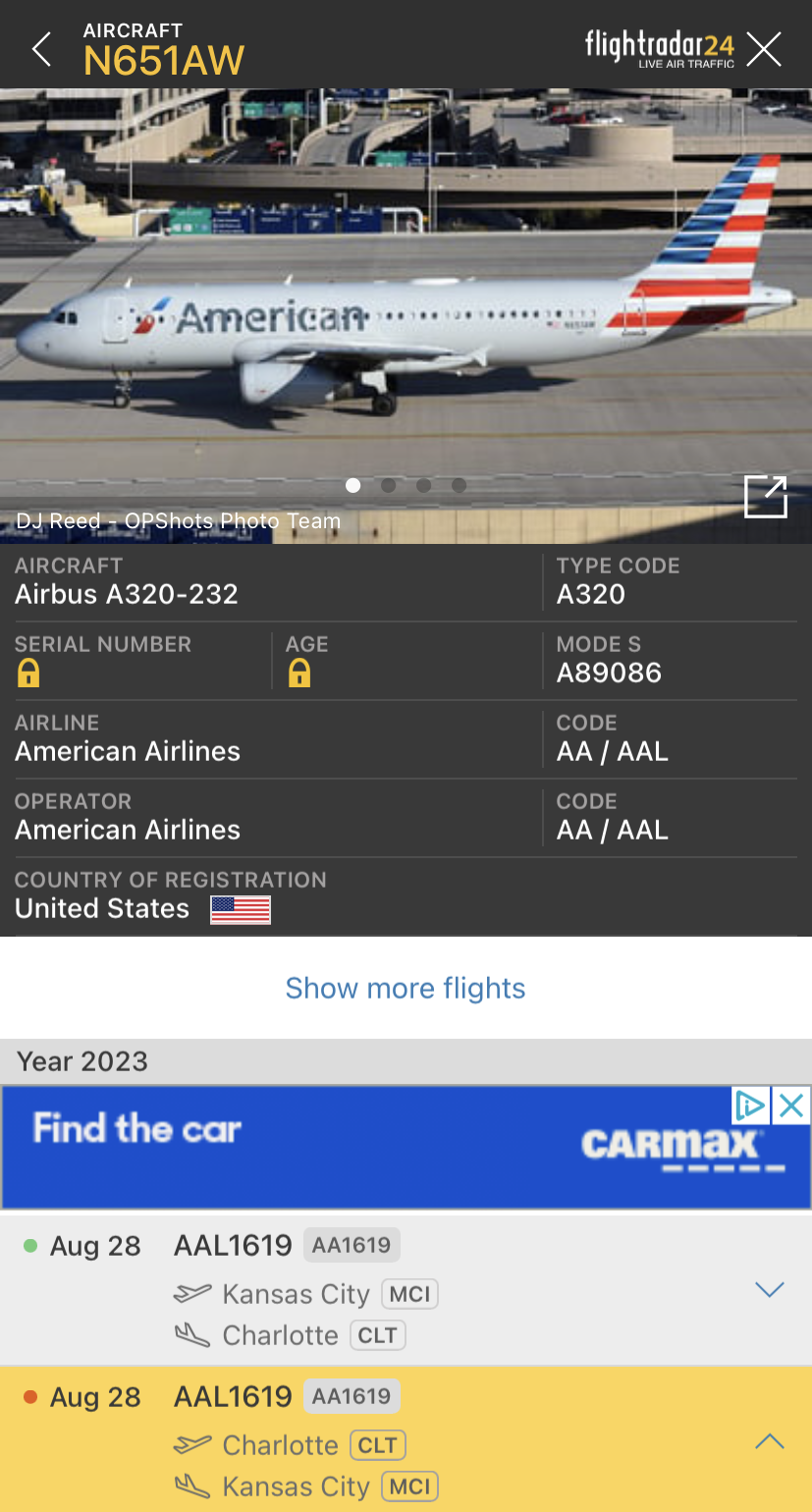Close the aircraft details panel
The image size is (812, 1512).
click(x=764, y=49)
